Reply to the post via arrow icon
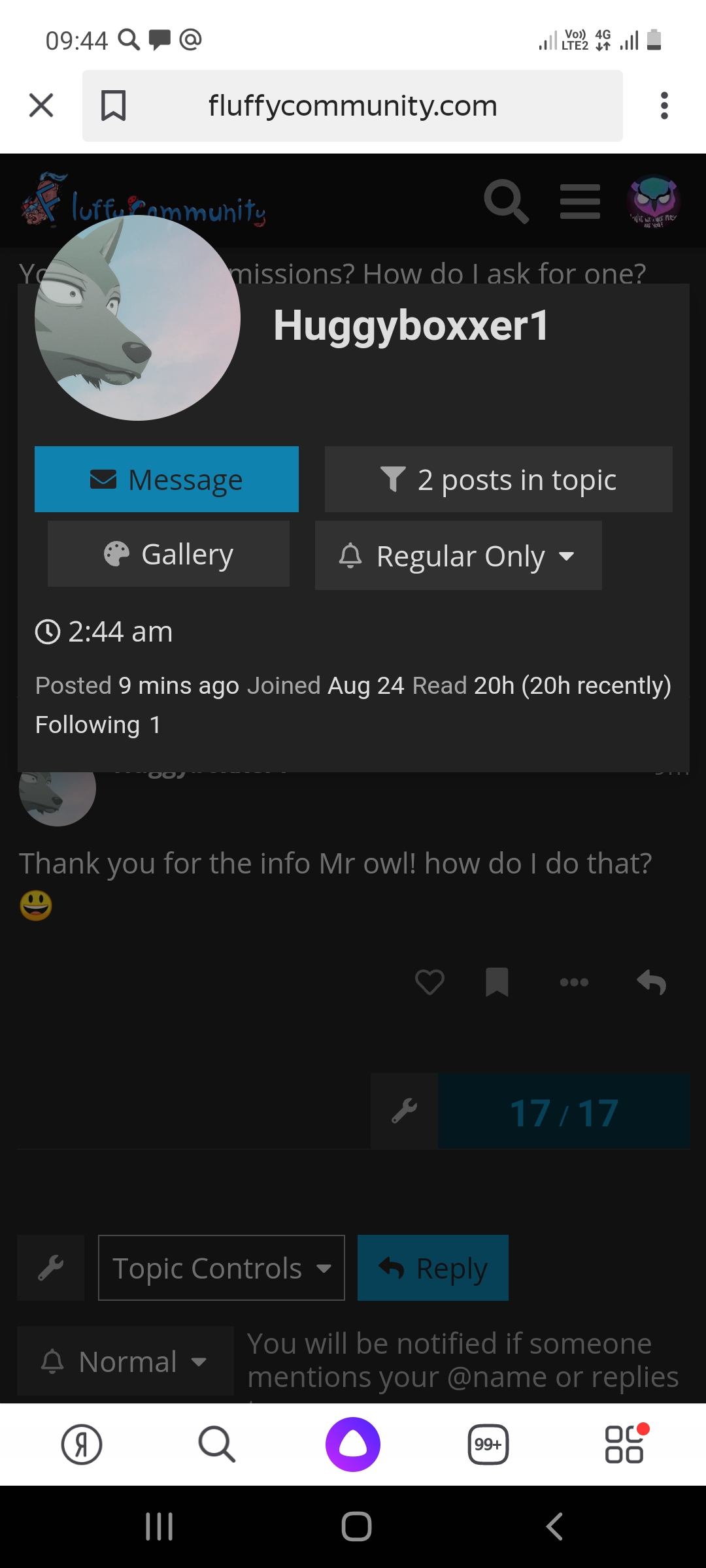Image resolution: width=706 pixels, height=1568 pixels. pos(652,982)
